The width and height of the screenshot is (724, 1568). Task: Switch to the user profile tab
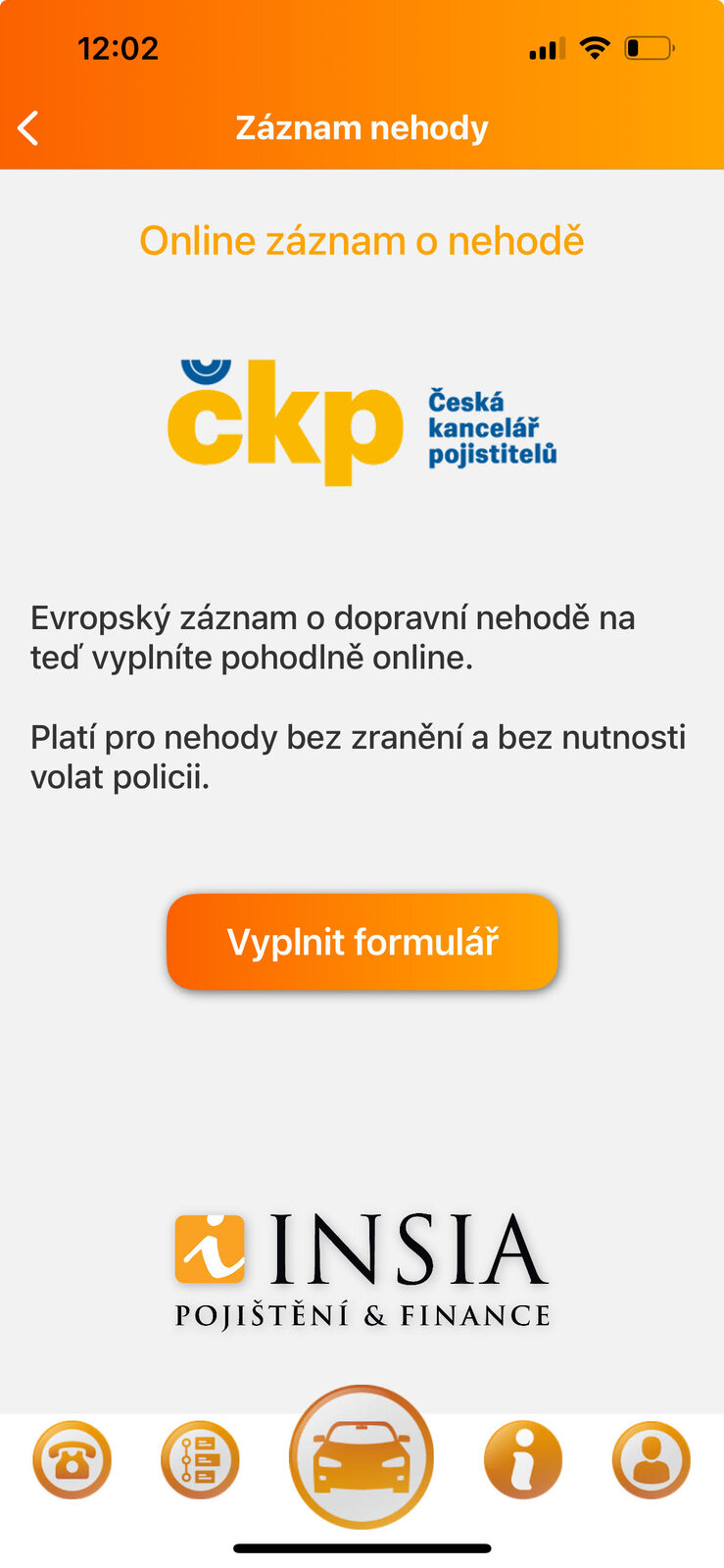point(651,1459)
